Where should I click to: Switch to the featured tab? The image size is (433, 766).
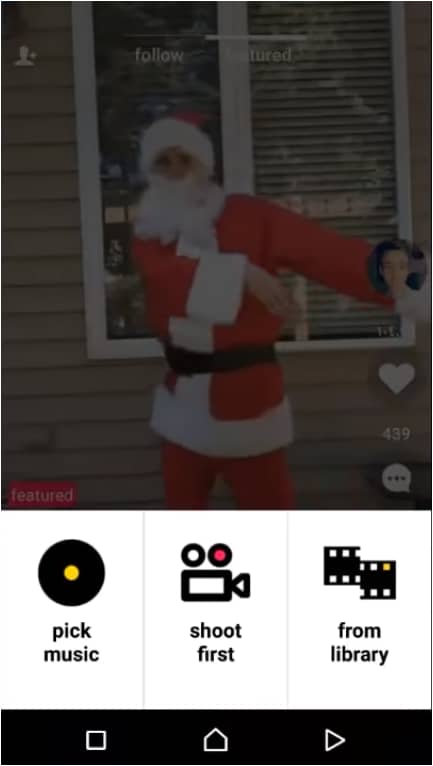pos(262,55)
